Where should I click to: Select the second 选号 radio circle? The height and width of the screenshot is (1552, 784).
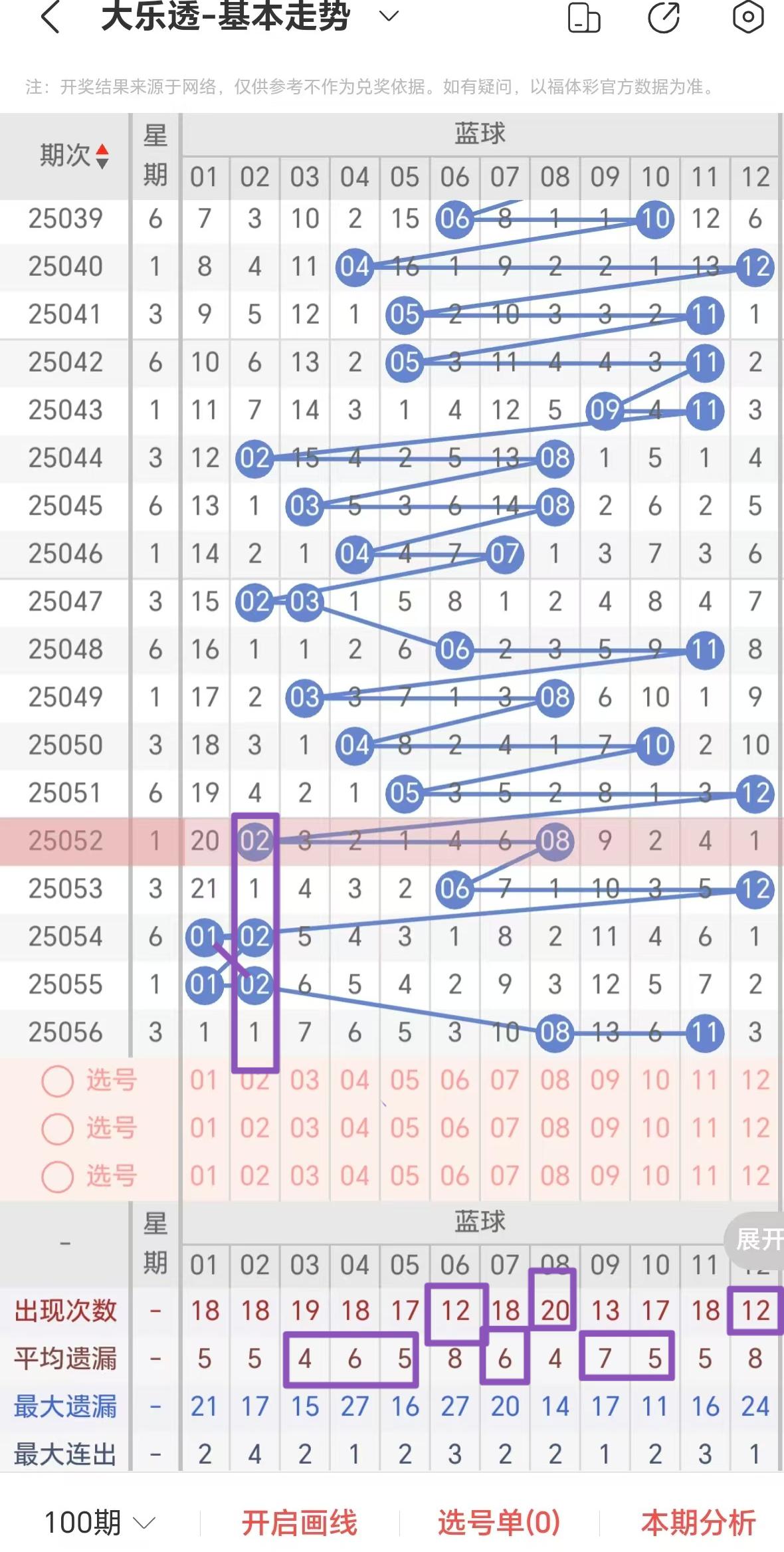pos(57,1129)
